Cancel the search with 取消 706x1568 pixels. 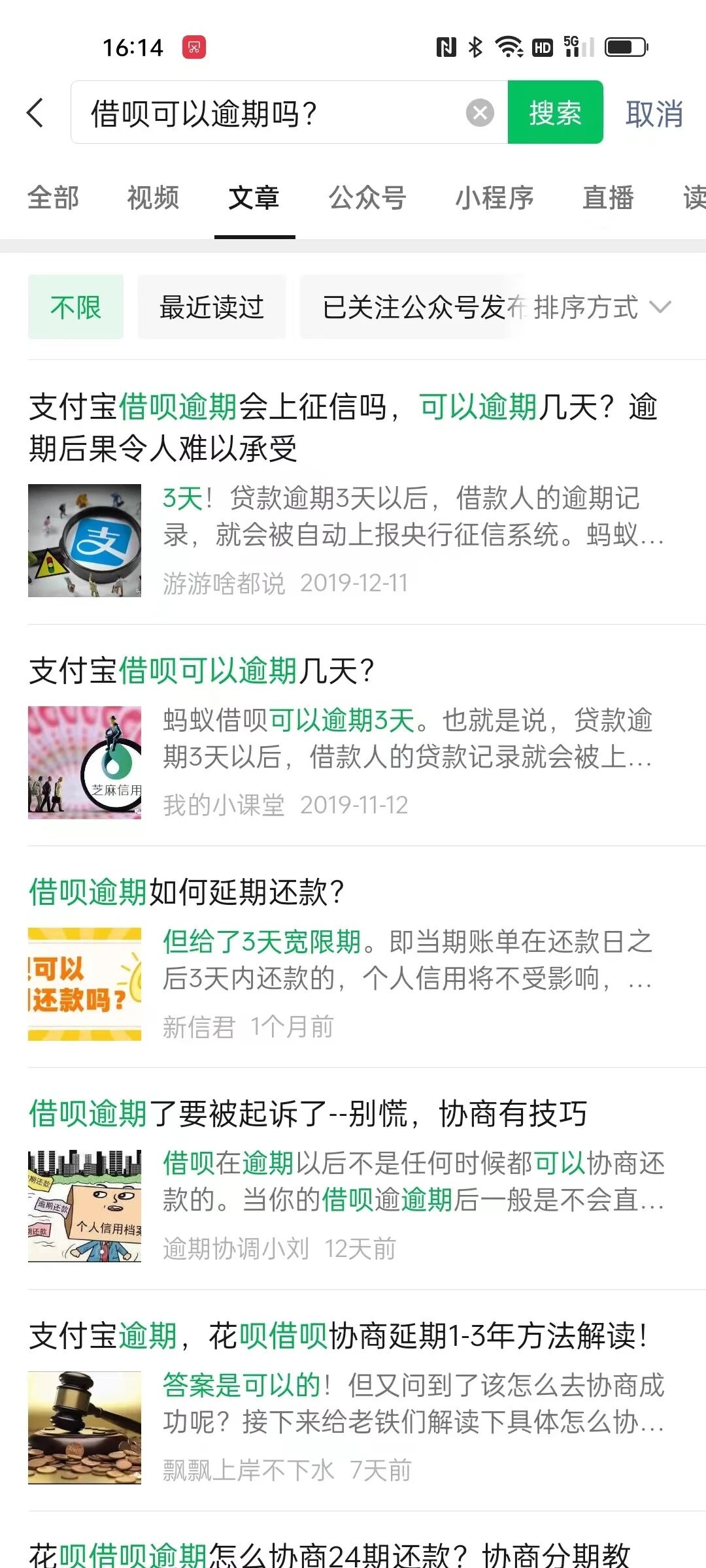654,114
